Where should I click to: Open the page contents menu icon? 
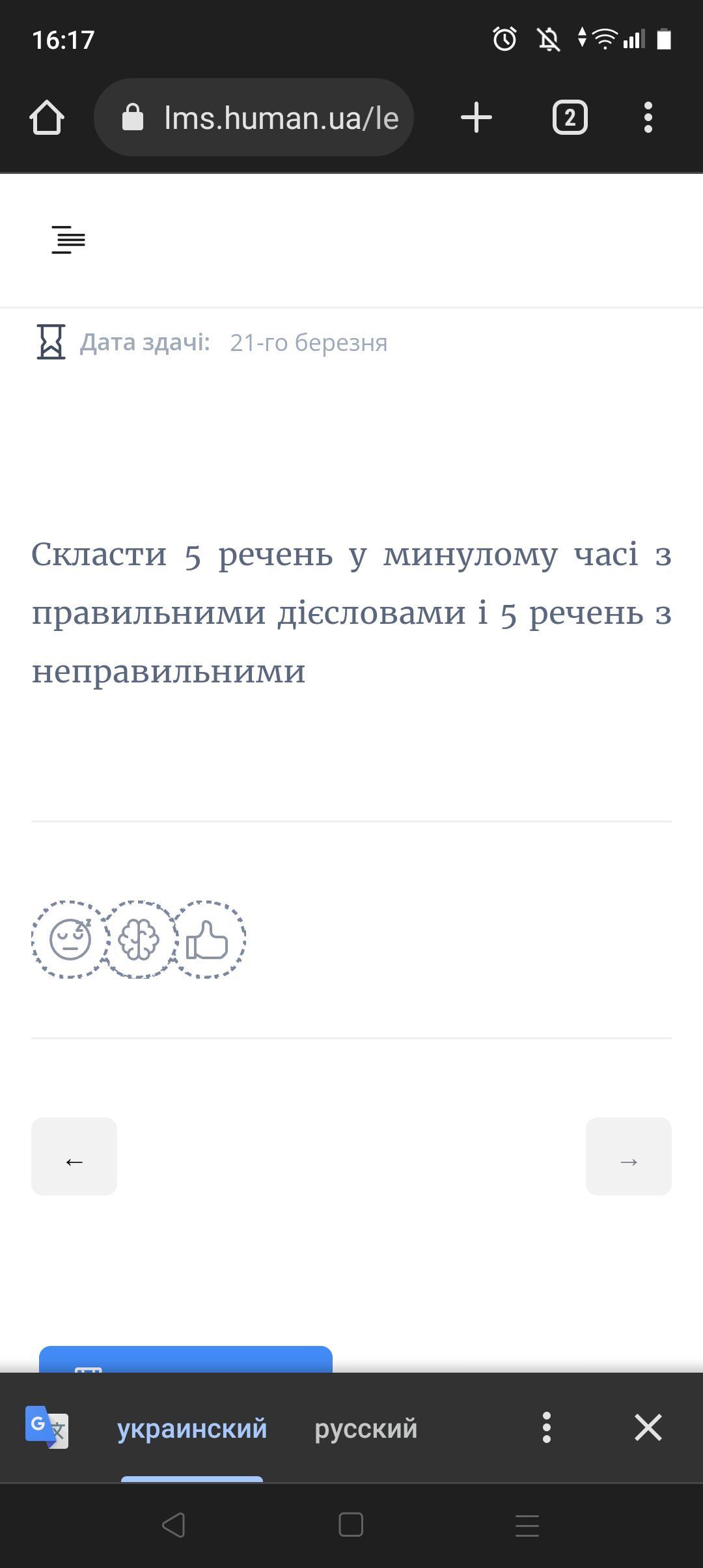click(x=68, y=240)
